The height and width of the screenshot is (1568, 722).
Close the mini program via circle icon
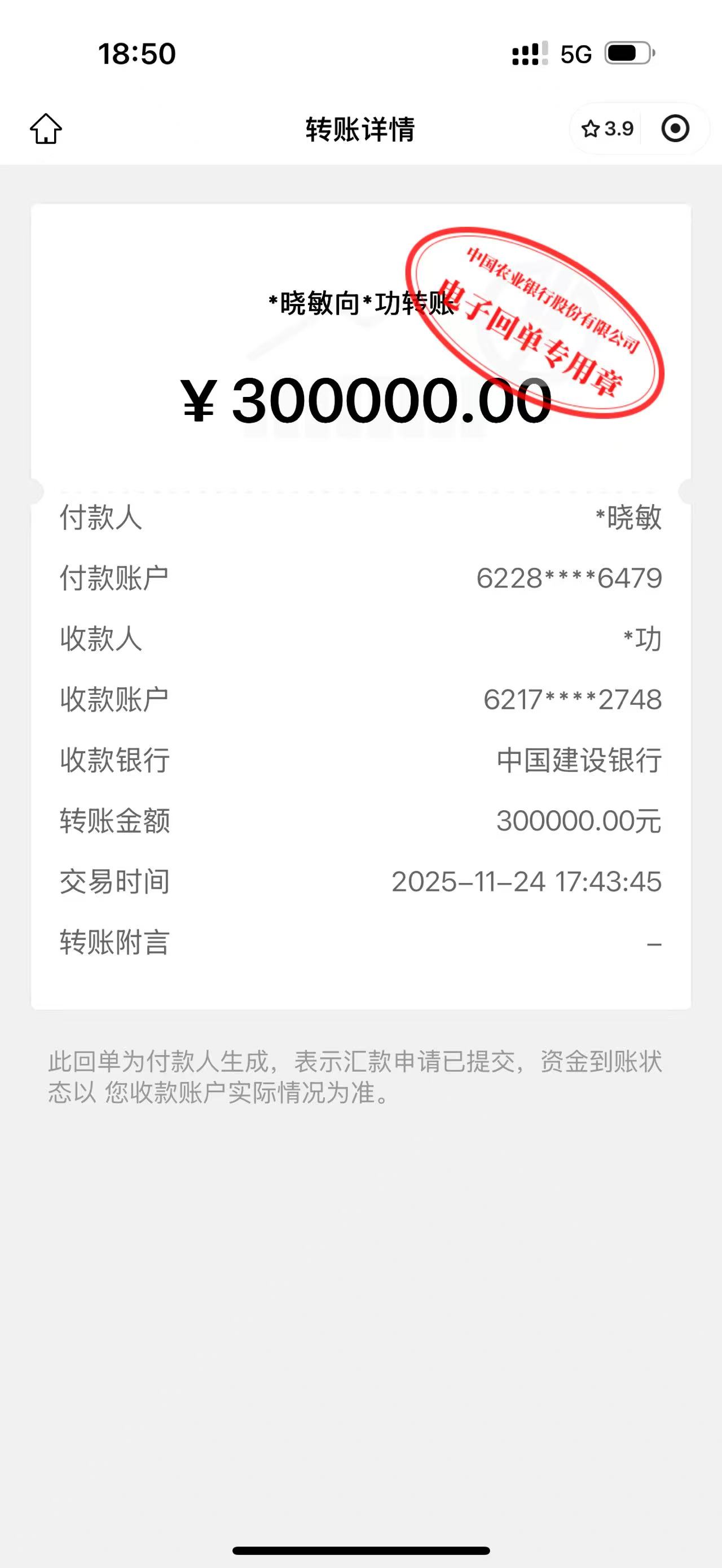[675, 129]
